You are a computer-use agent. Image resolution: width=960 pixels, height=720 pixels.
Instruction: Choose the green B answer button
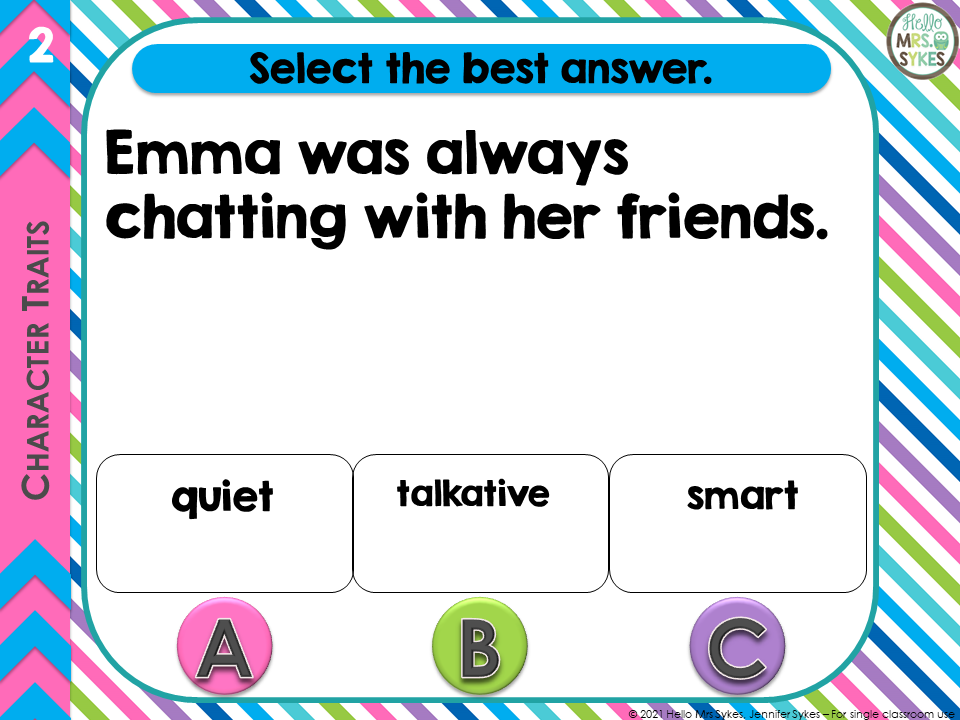pos(480,647)
